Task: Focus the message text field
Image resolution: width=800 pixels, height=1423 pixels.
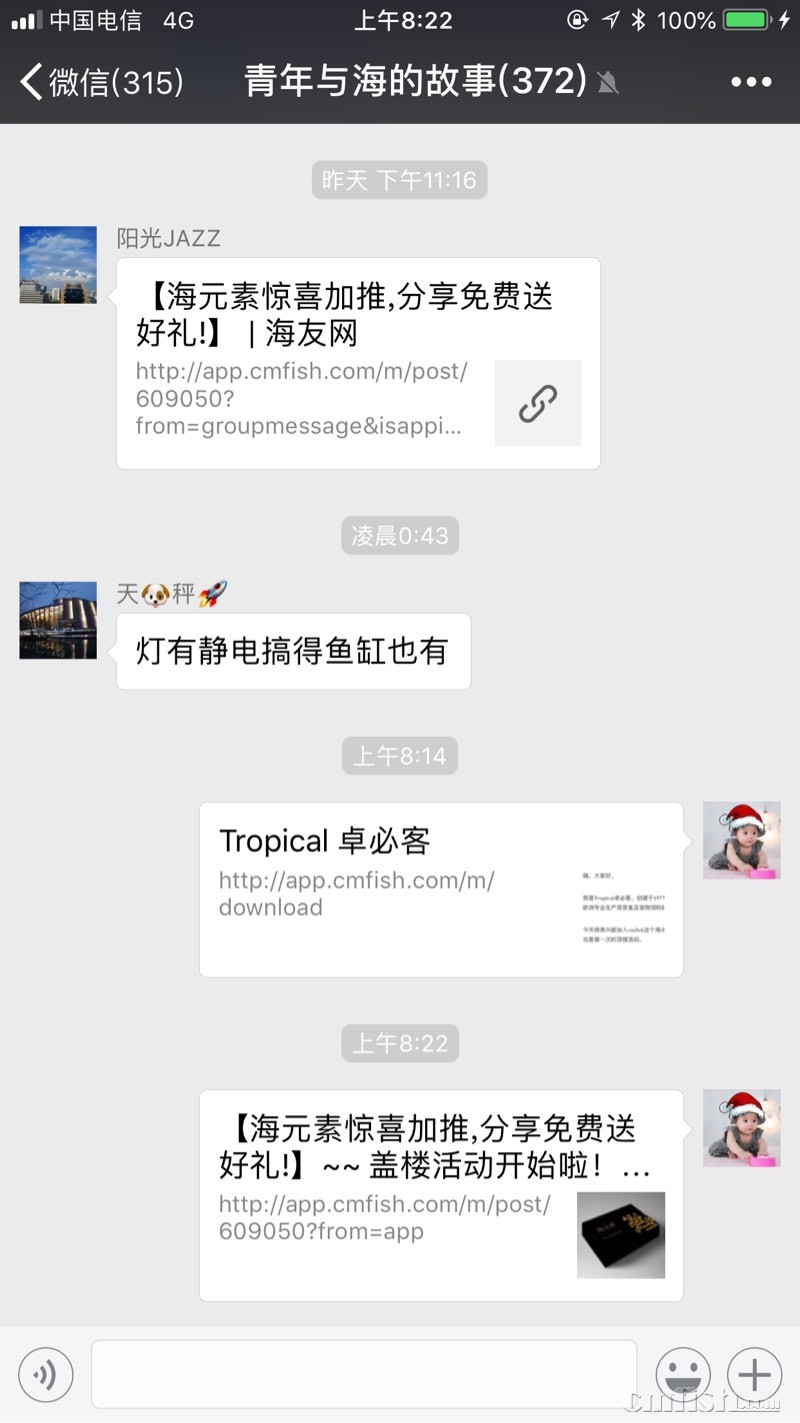Action: click(364, 1374)
